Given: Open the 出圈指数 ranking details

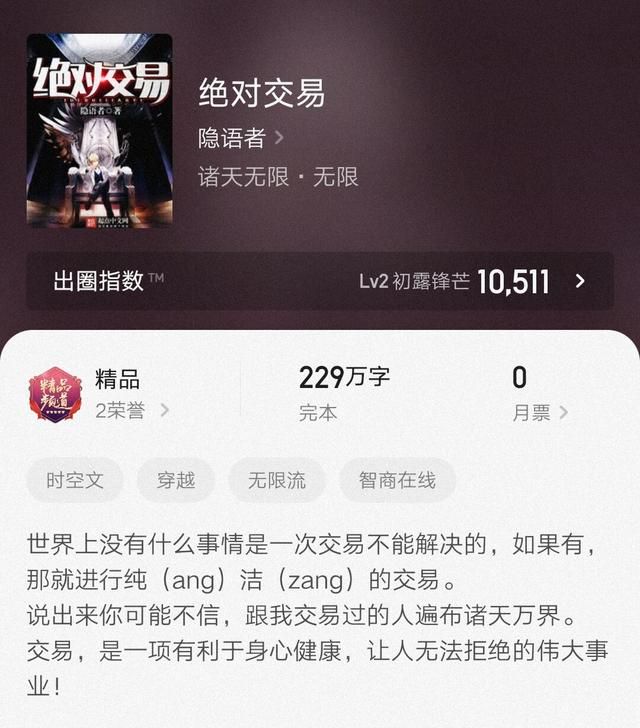Looking at the screenshot, I should [320, 281].
